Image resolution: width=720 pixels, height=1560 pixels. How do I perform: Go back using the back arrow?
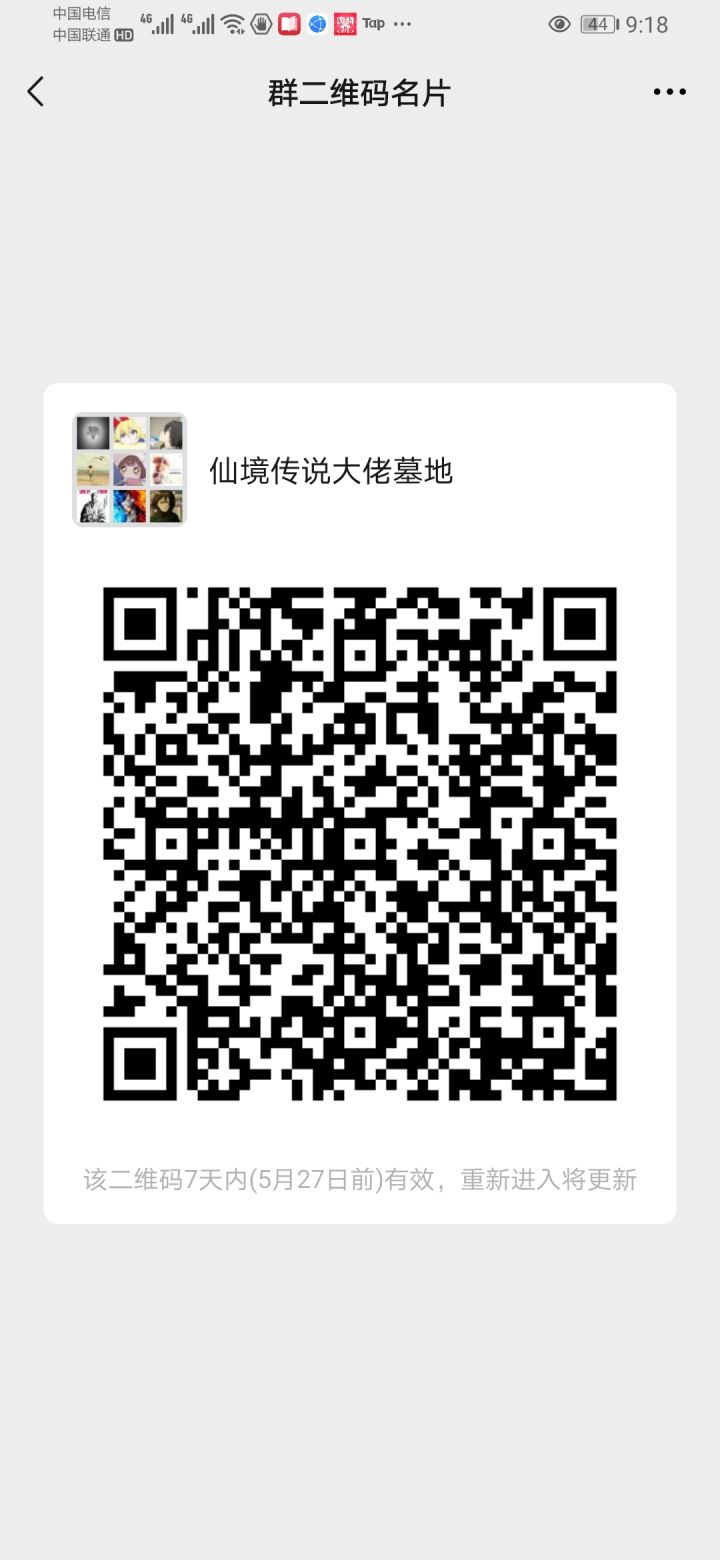point(36,91)
